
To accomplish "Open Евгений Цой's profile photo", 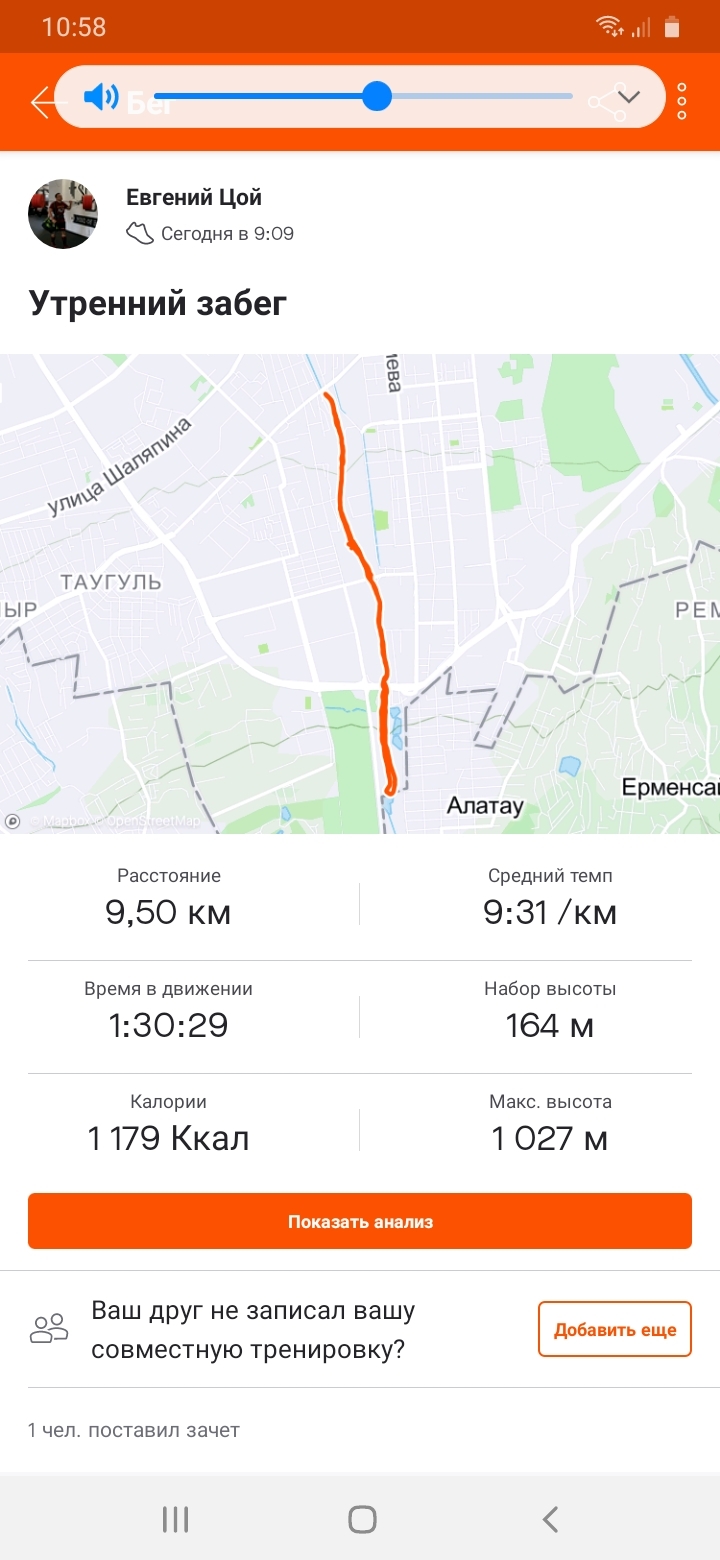I will pos(63,214).
